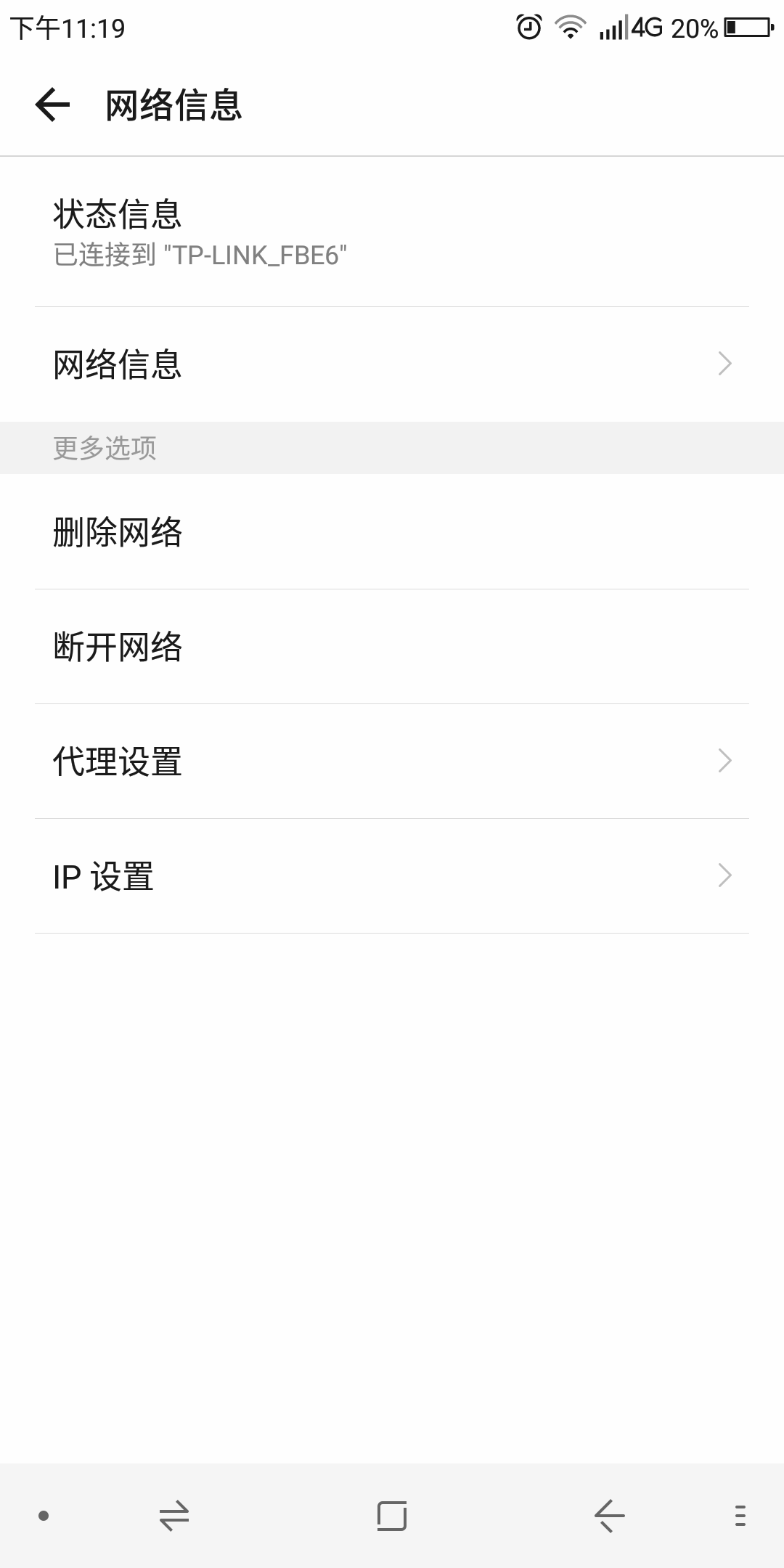
Task: Open the three-dot menu in navigation bar
Action: (740, 1516)
